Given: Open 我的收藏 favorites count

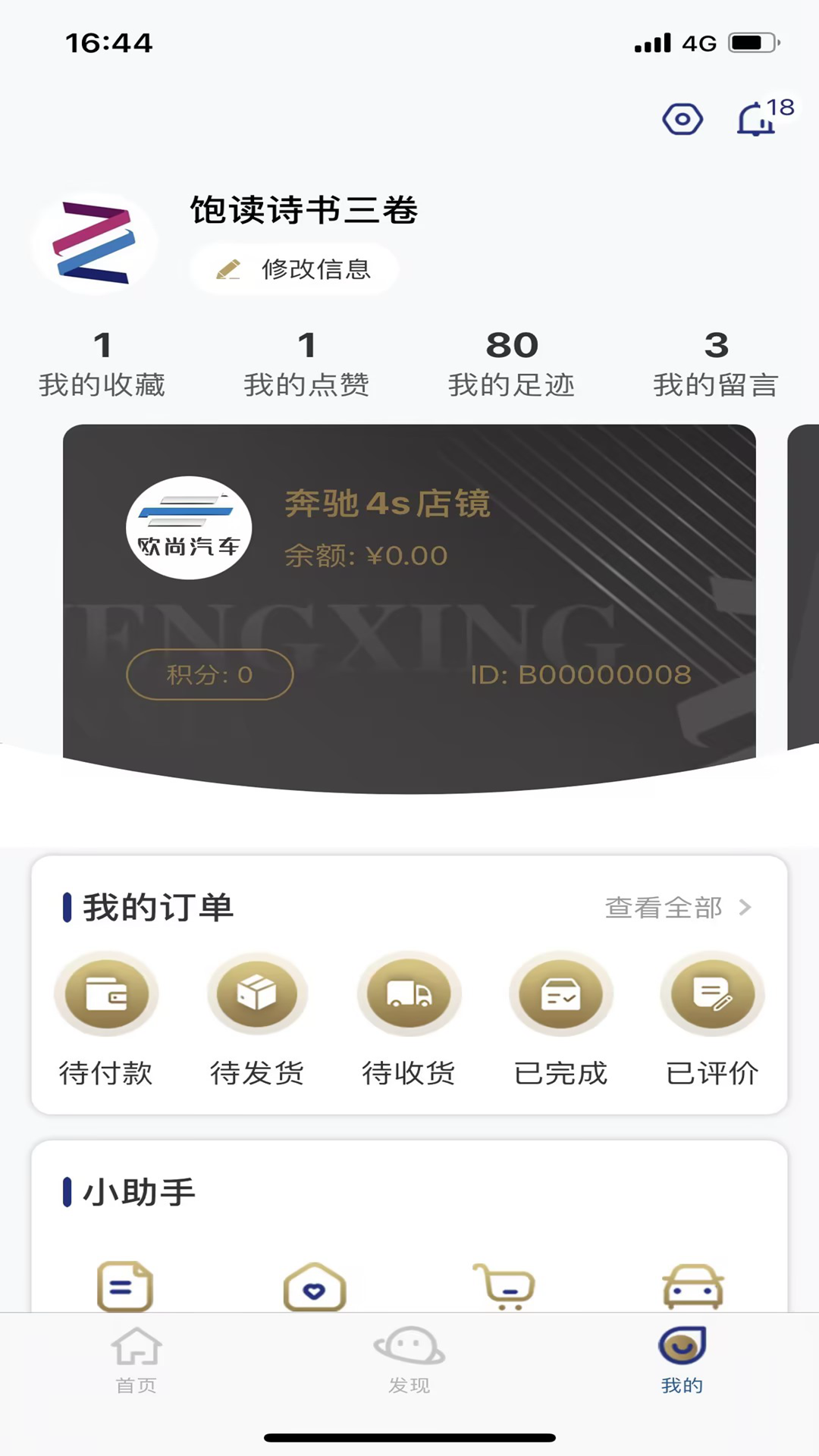Looking at the screenshot, I should [x=104, y=364].
